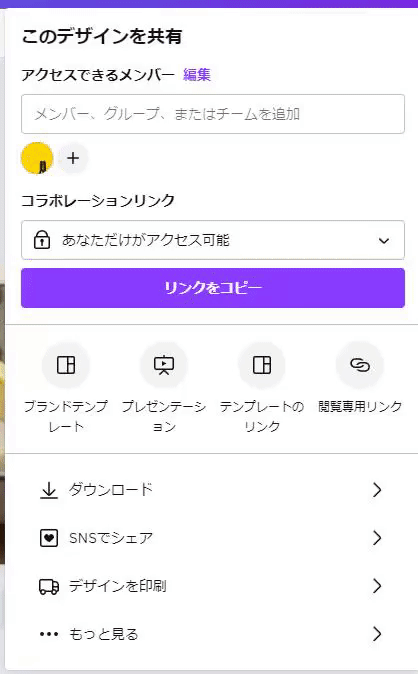The height and width of the screenshot is (674, 418).
Task: Choose プレゼンテーション option
Action: [x=164, y=387]
